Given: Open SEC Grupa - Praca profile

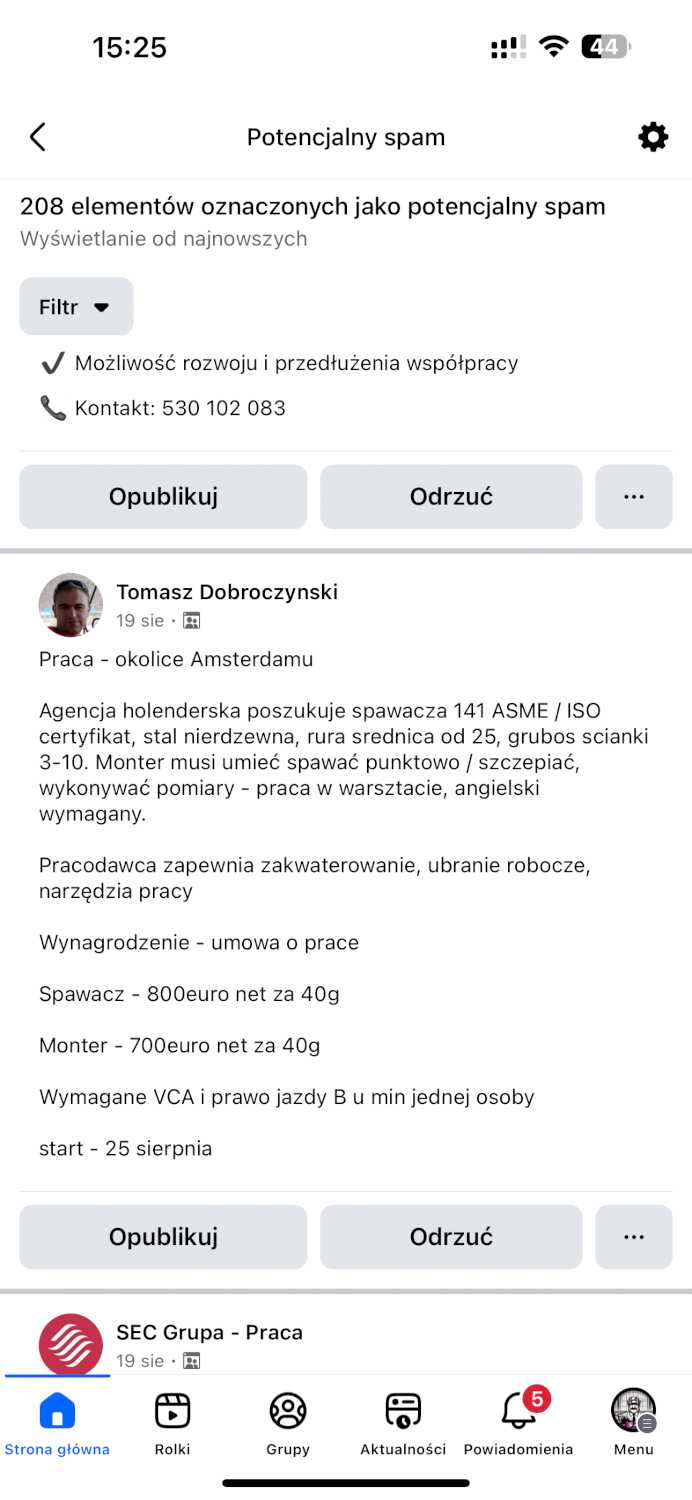Looking at the screenshot, I should click(209, 1332).
